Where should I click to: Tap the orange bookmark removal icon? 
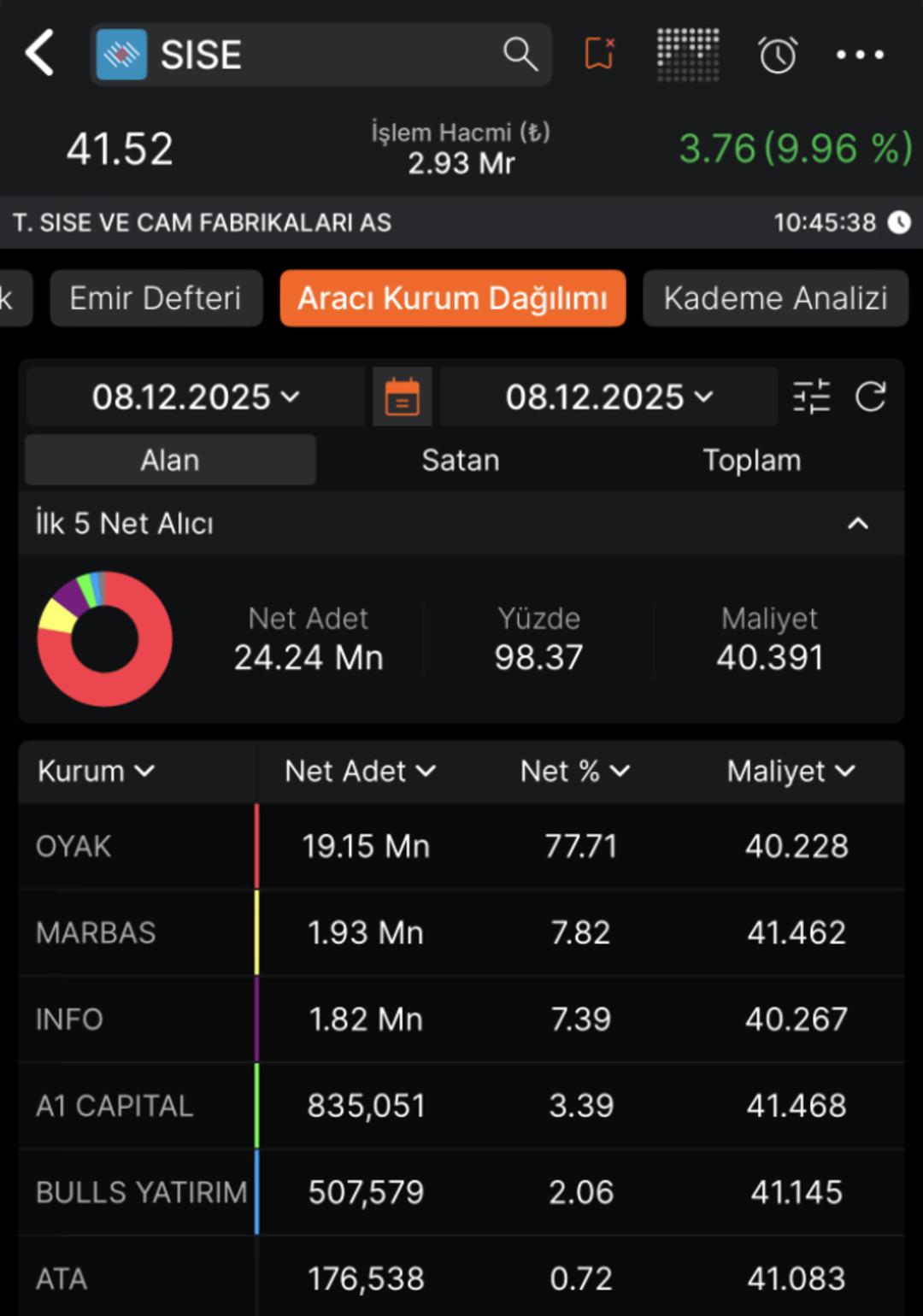tap(600, 53)
